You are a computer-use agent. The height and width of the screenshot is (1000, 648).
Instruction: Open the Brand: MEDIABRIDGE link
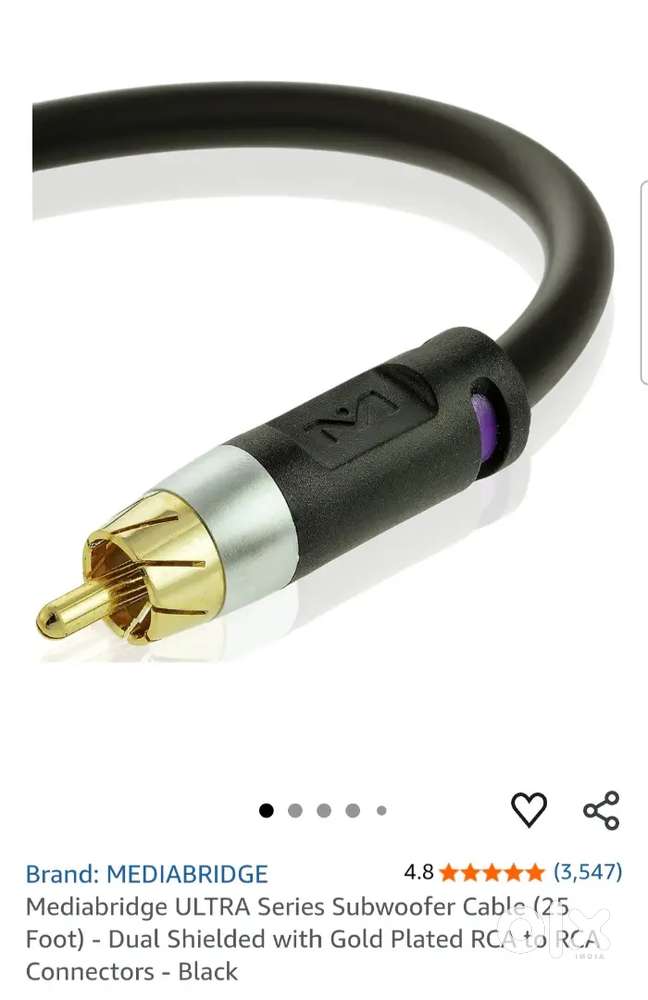coord(146,874)
